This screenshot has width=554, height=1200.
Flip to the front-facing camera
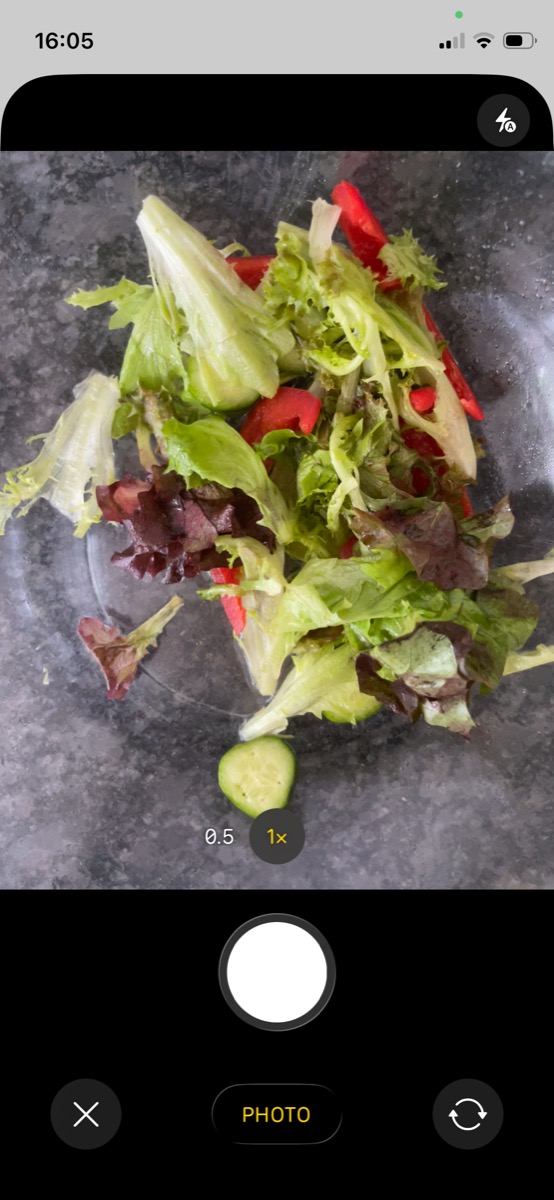[x=468, y=1114]
